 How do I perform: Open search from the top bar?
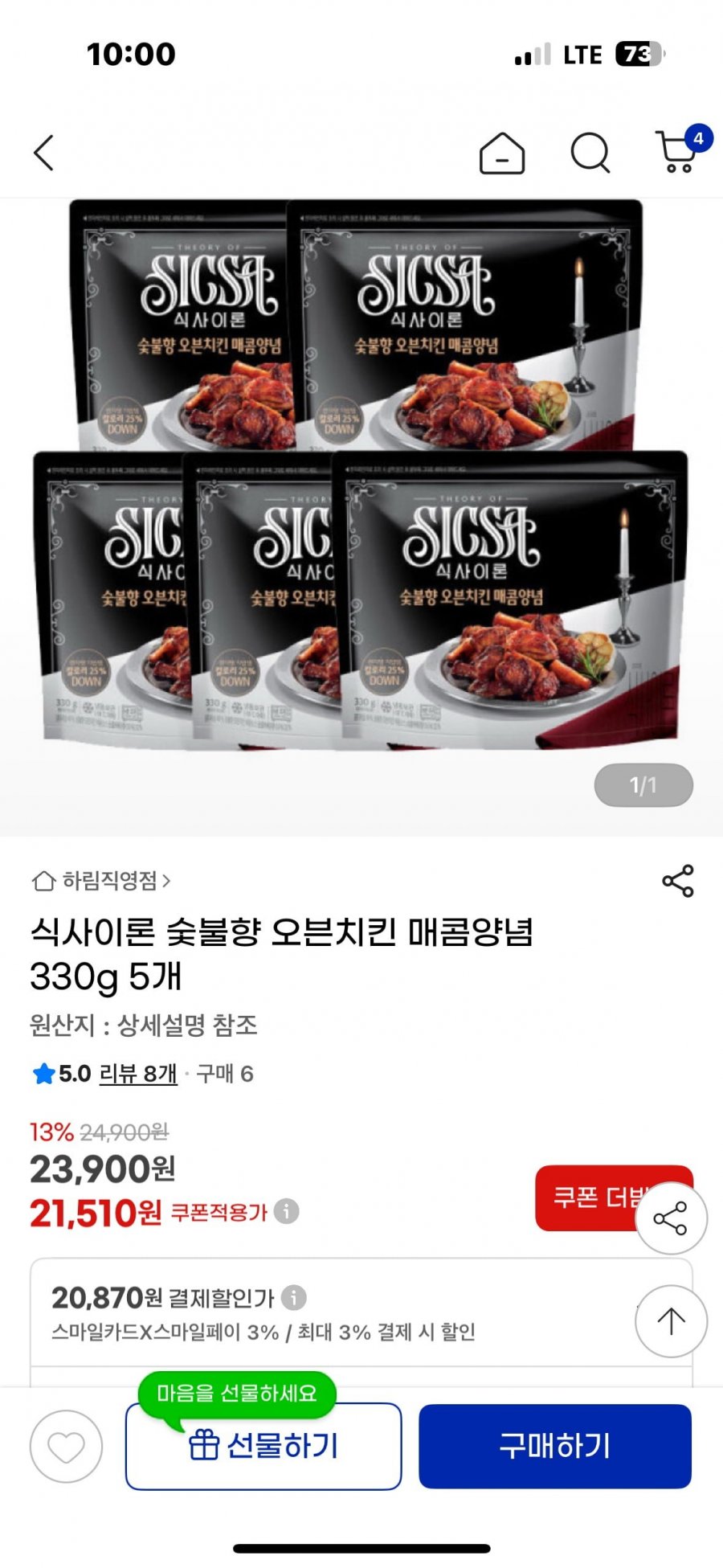click(x=590, y=153)
